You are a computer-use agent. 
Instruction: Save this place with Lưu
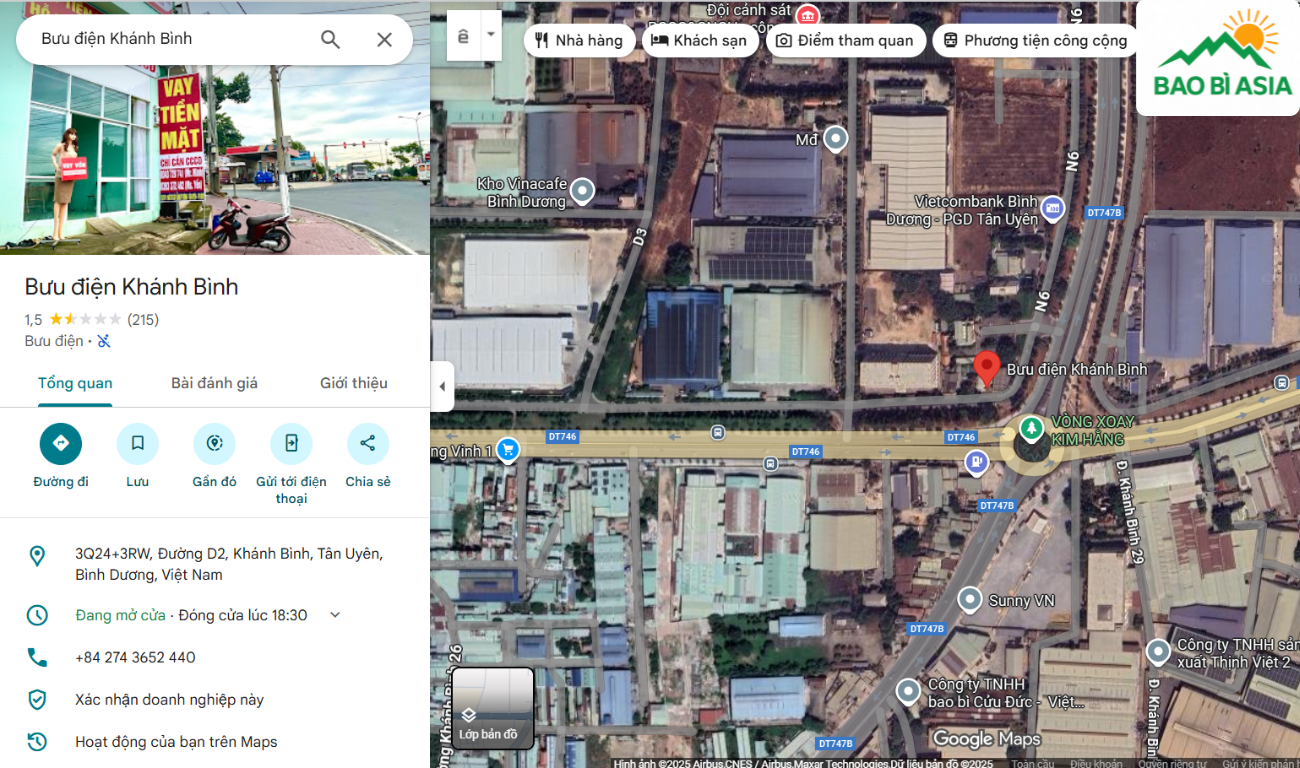point(137,444)
